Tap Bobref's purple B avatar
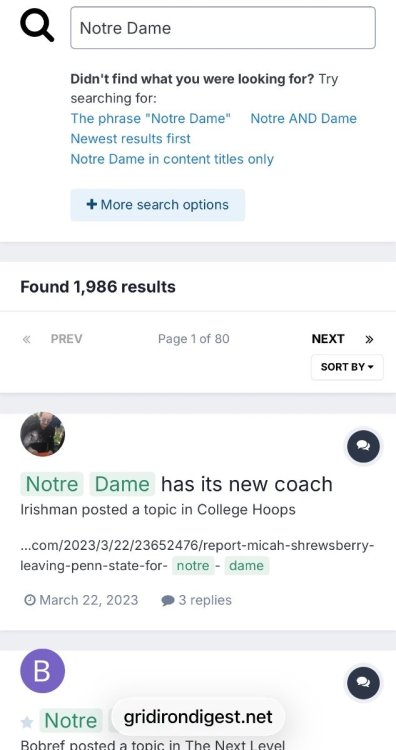 [43, 671]
